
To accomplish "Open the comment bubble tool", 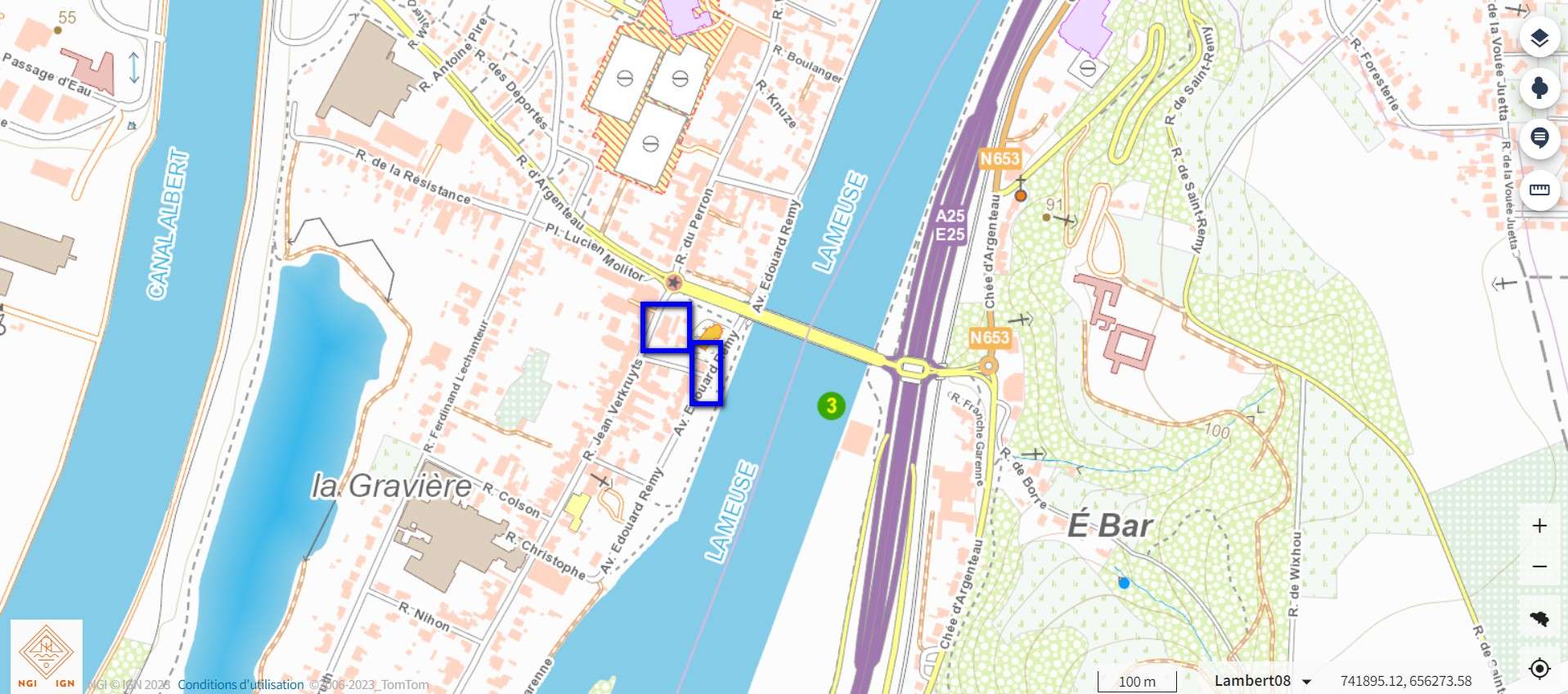I will tap(1539, 138).
